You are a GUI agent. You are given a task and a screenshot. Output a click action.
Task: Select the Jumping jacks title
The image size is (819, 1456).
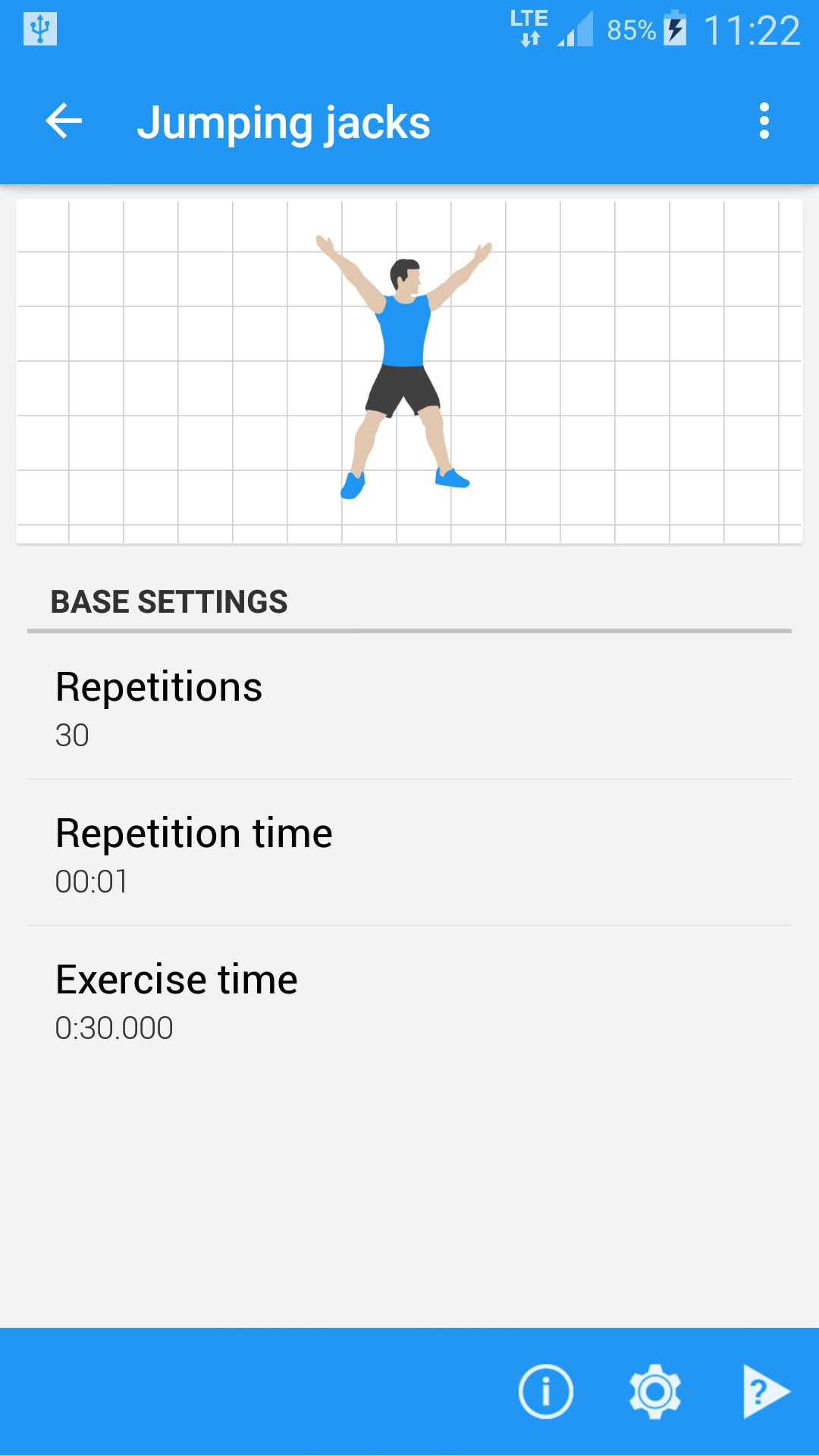click(x=284, y=121)
